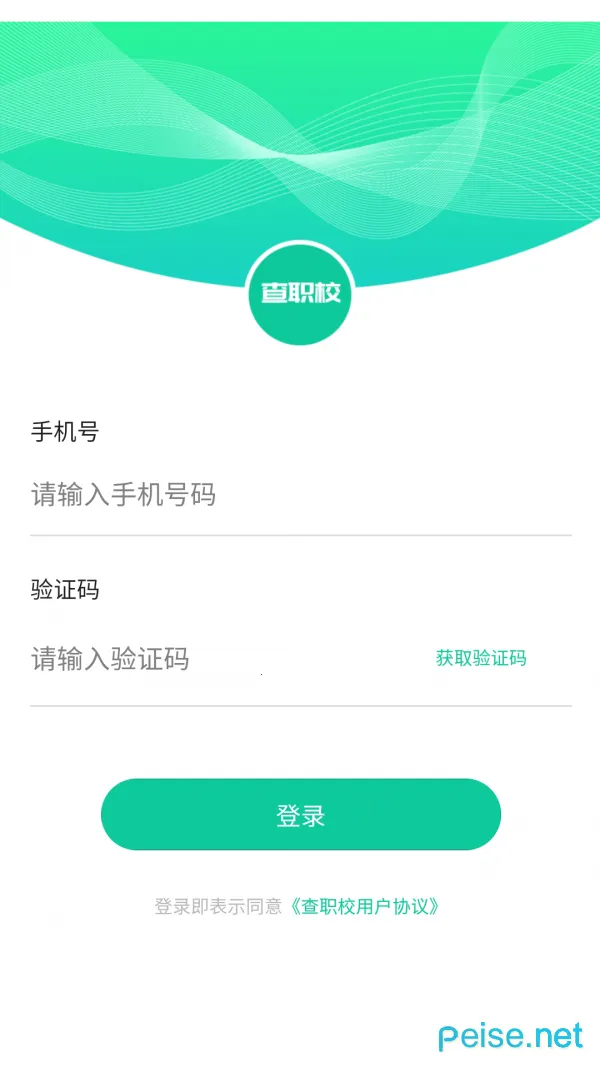Tap the phone number input field
600x1067 pixels.
click(300, 495)
